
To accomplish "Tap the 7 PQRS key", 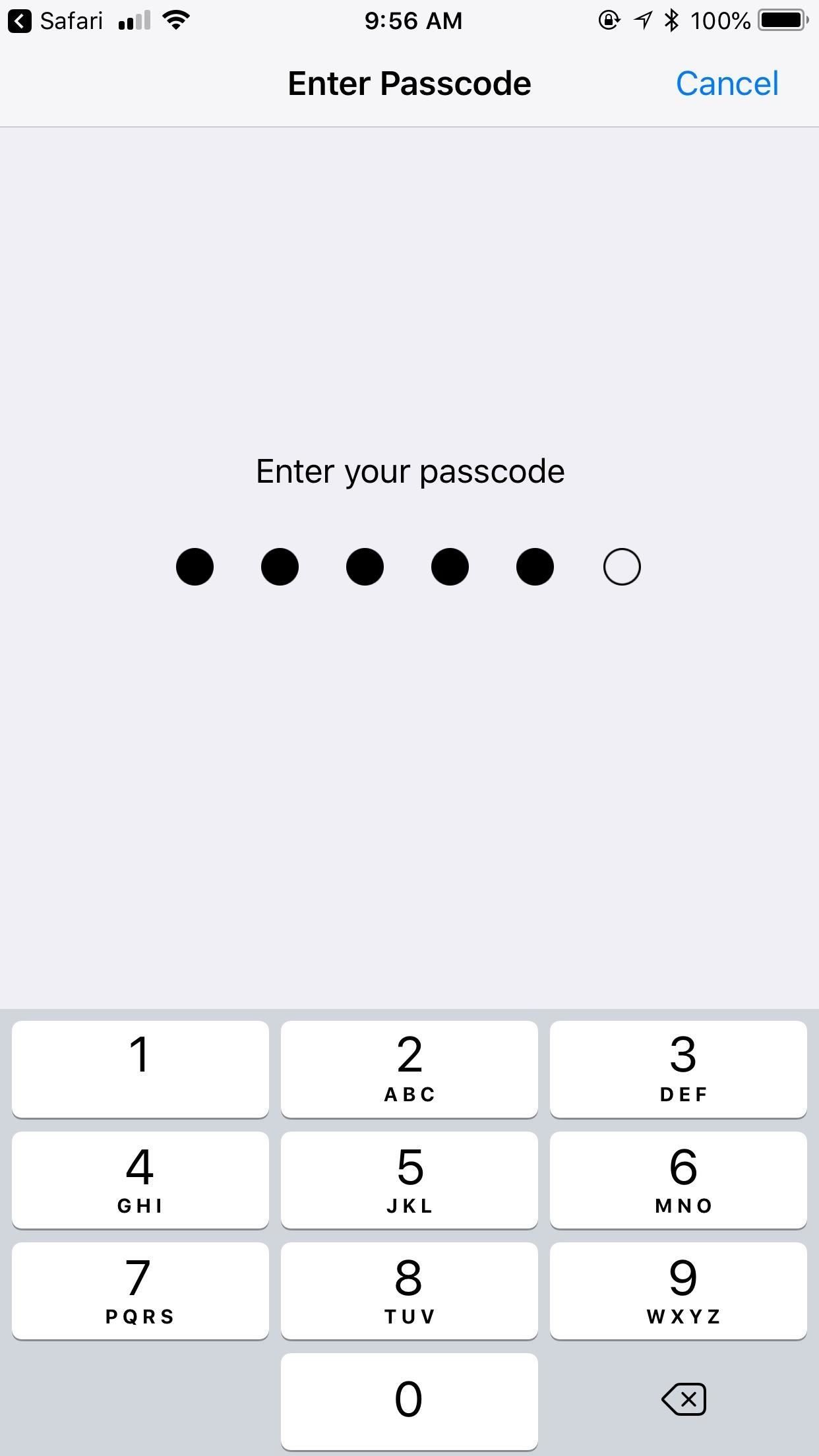I will point(140,1290).
